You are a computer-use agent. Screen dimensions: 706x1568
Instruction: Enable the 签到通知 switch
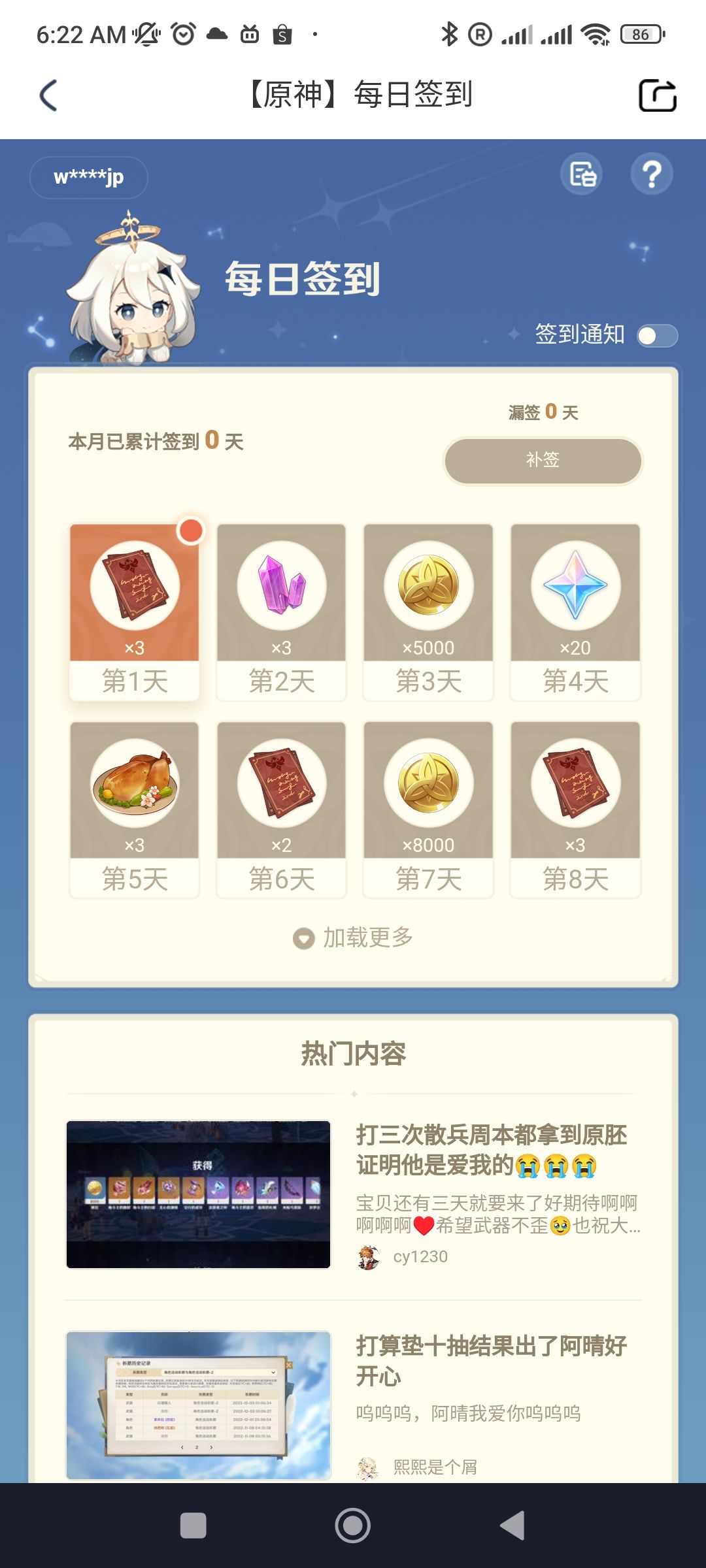(657, 336)
